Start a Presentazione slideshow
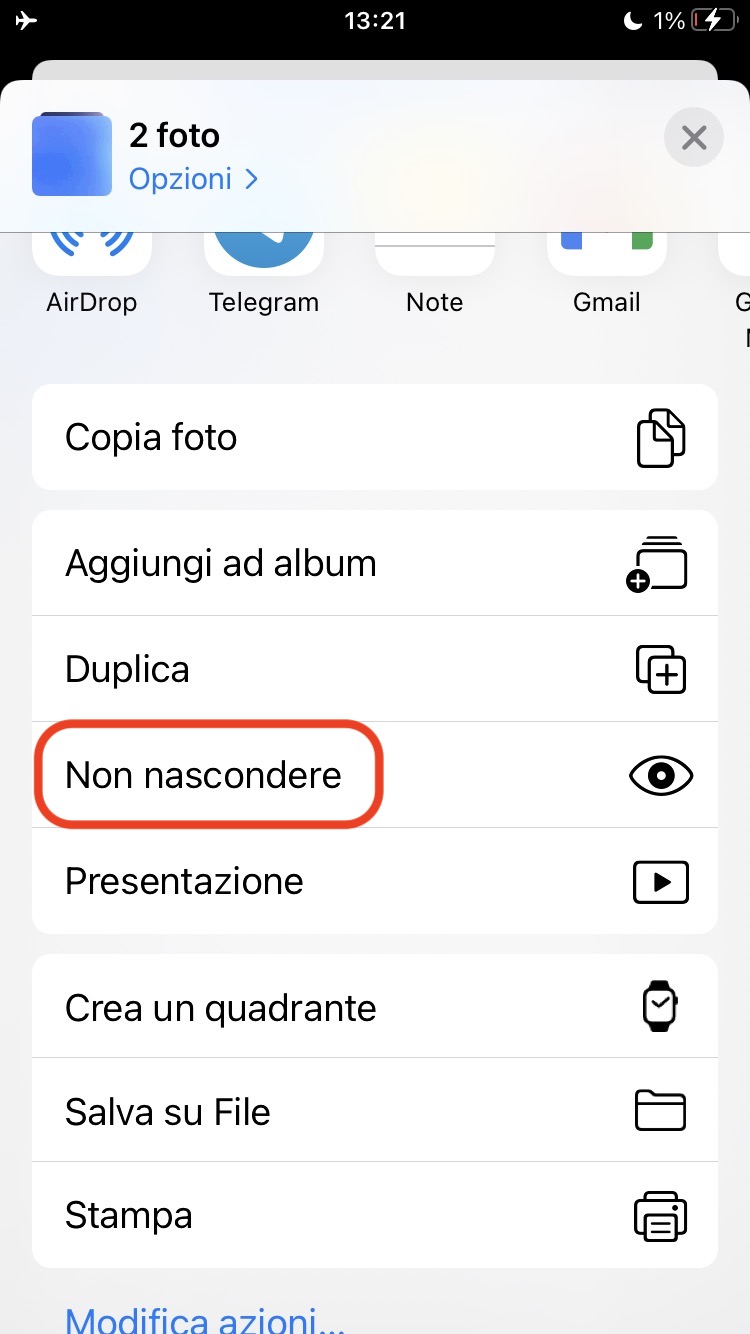750x1334 pixels. (x=375, y=881)
